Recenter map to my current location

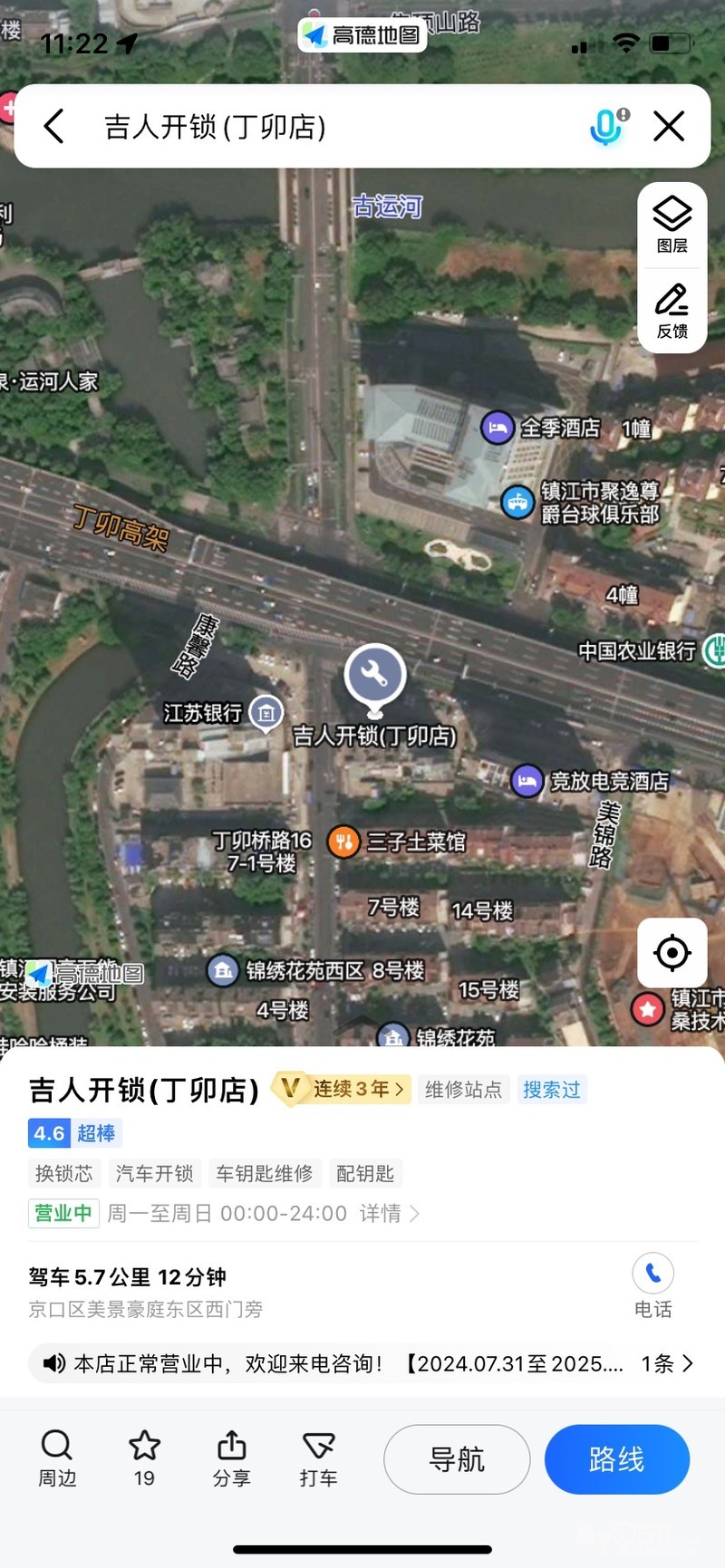672,953
